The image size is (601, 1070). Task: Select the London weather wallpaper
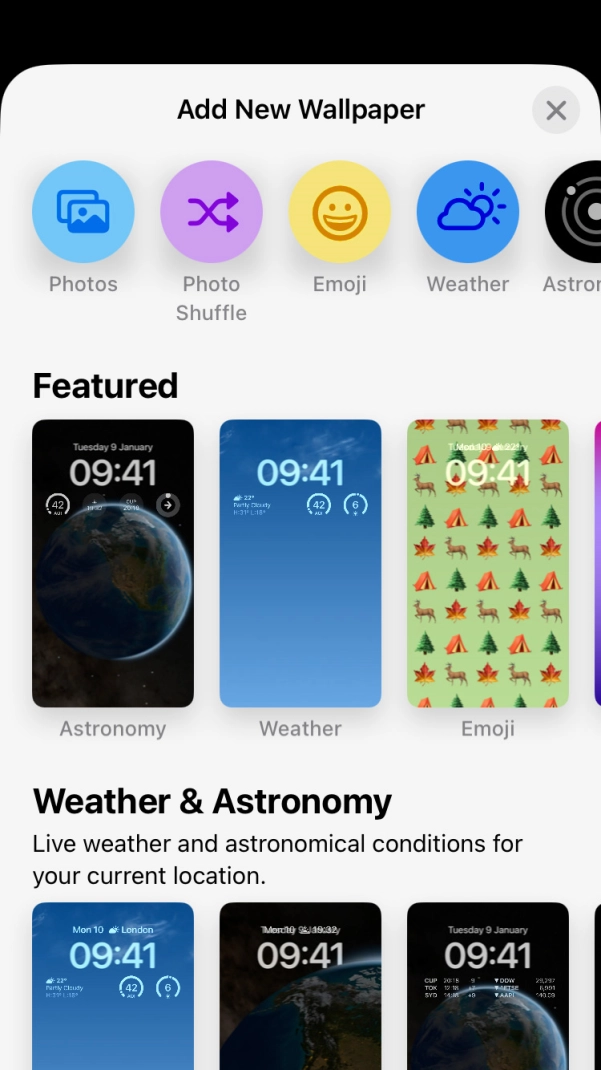[x=113, y=985]
